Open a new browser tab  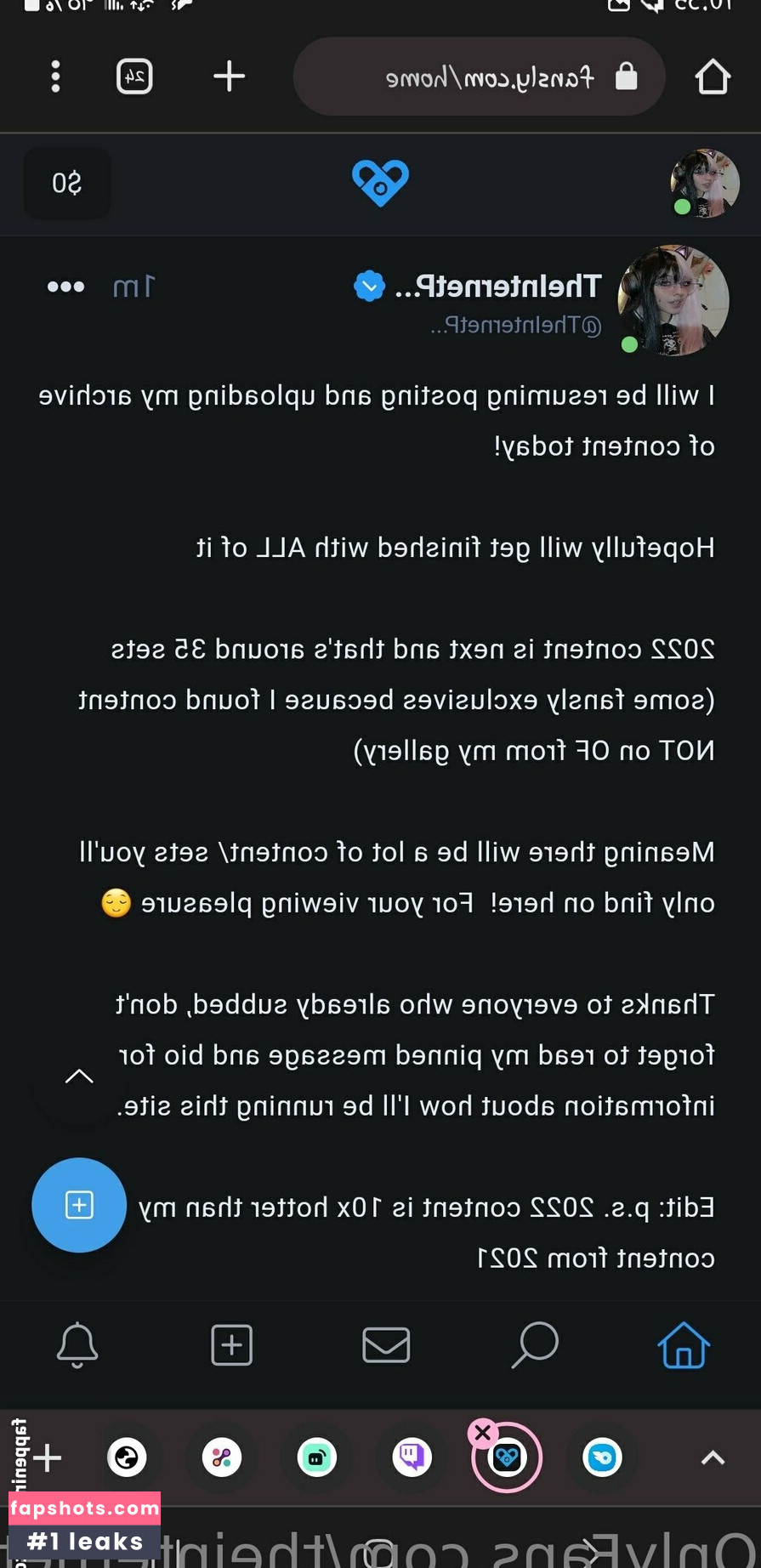(229, 77)
